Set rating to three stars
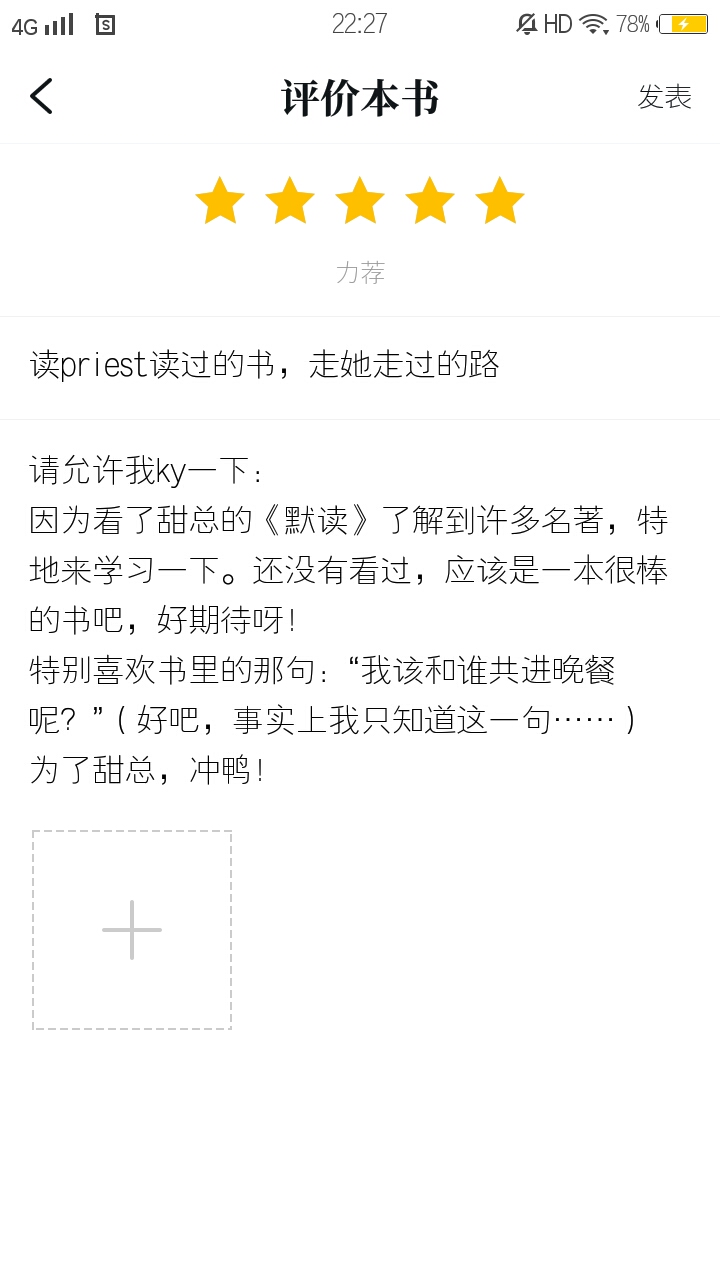This screenshot has width=720, height=1280. coord(360,200)
